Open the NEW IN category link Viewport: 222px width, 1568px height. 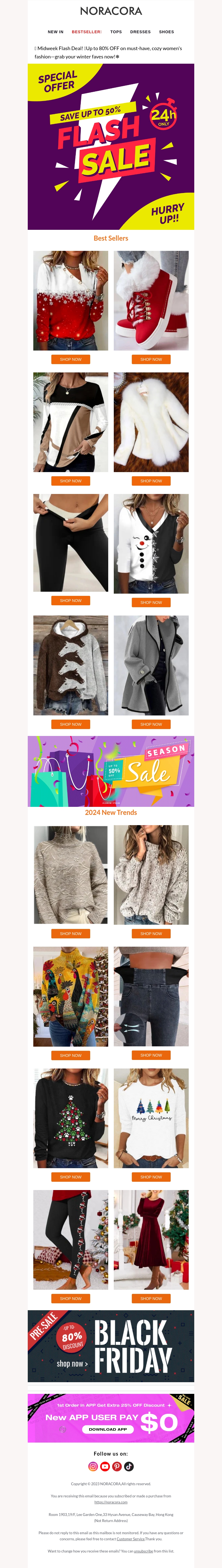pyautogui.click(x=56, y=32)
